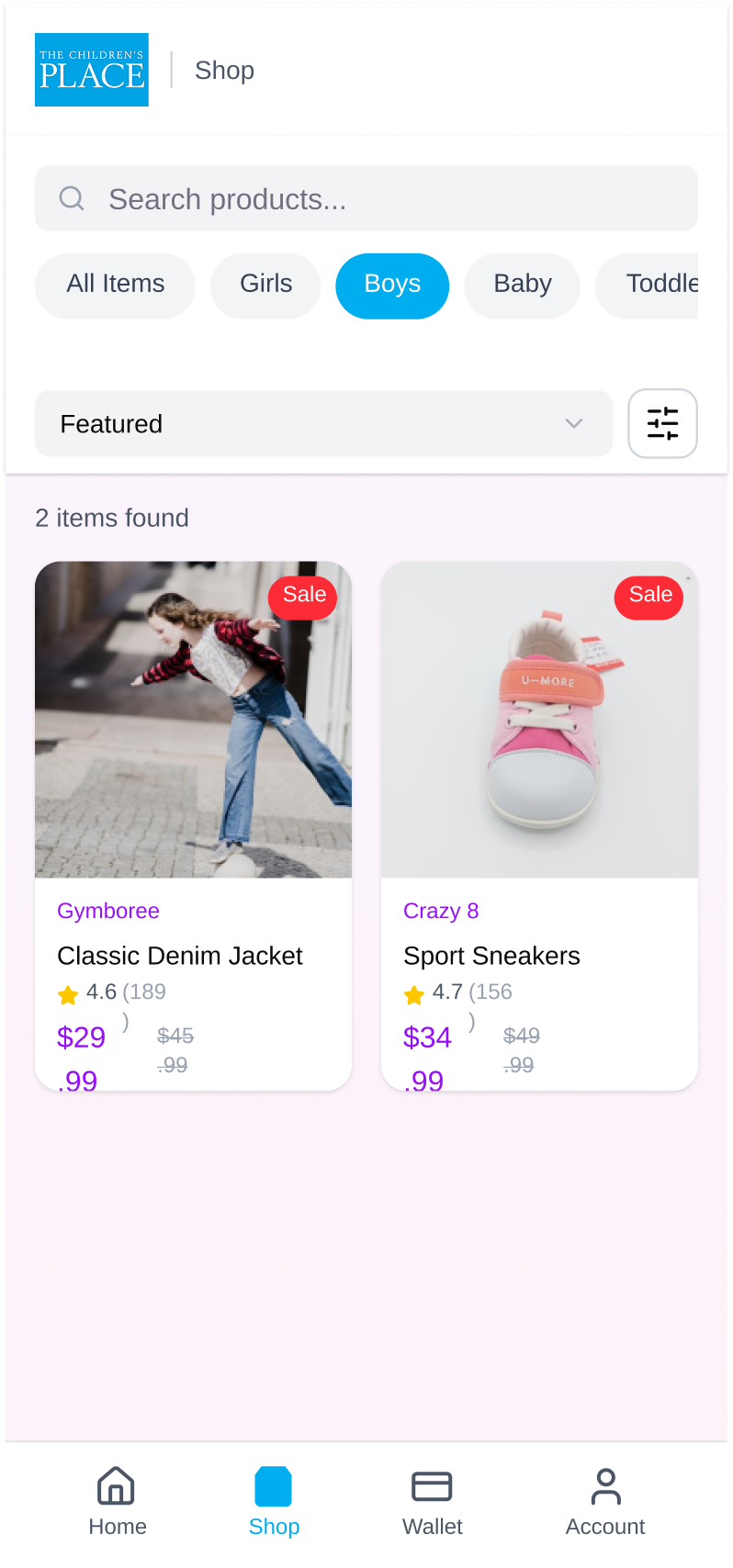Viewport: 733px width, 1568px height.
Task: Open the Wallet tab
Action: (432, 1501)
